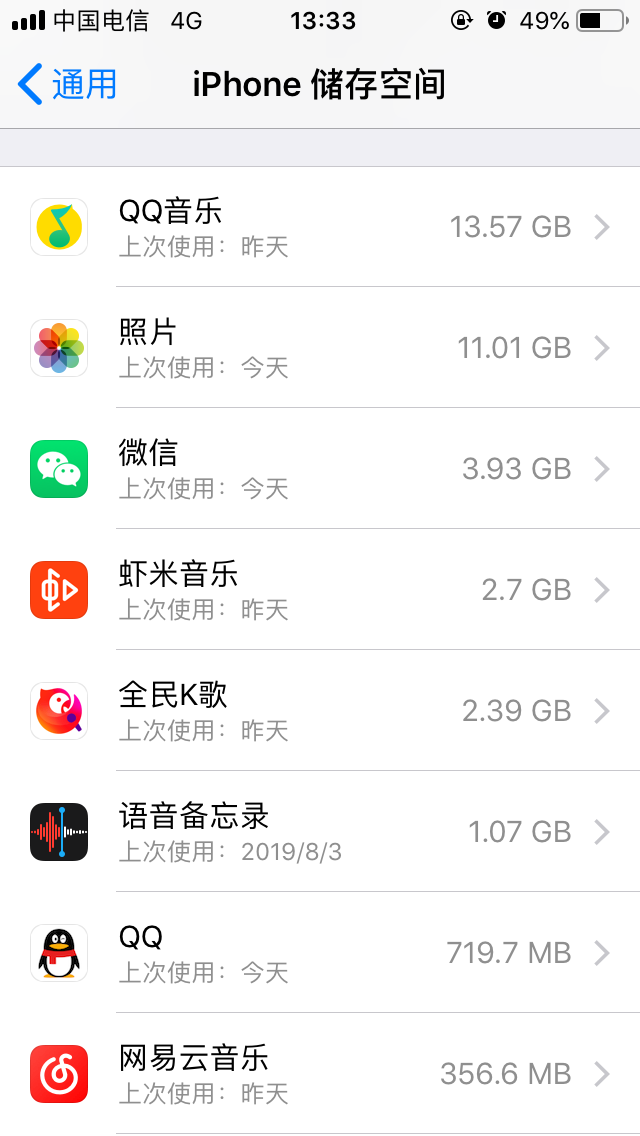
Task: Open 全民K歌 storage info
Action: pos(320,711)
